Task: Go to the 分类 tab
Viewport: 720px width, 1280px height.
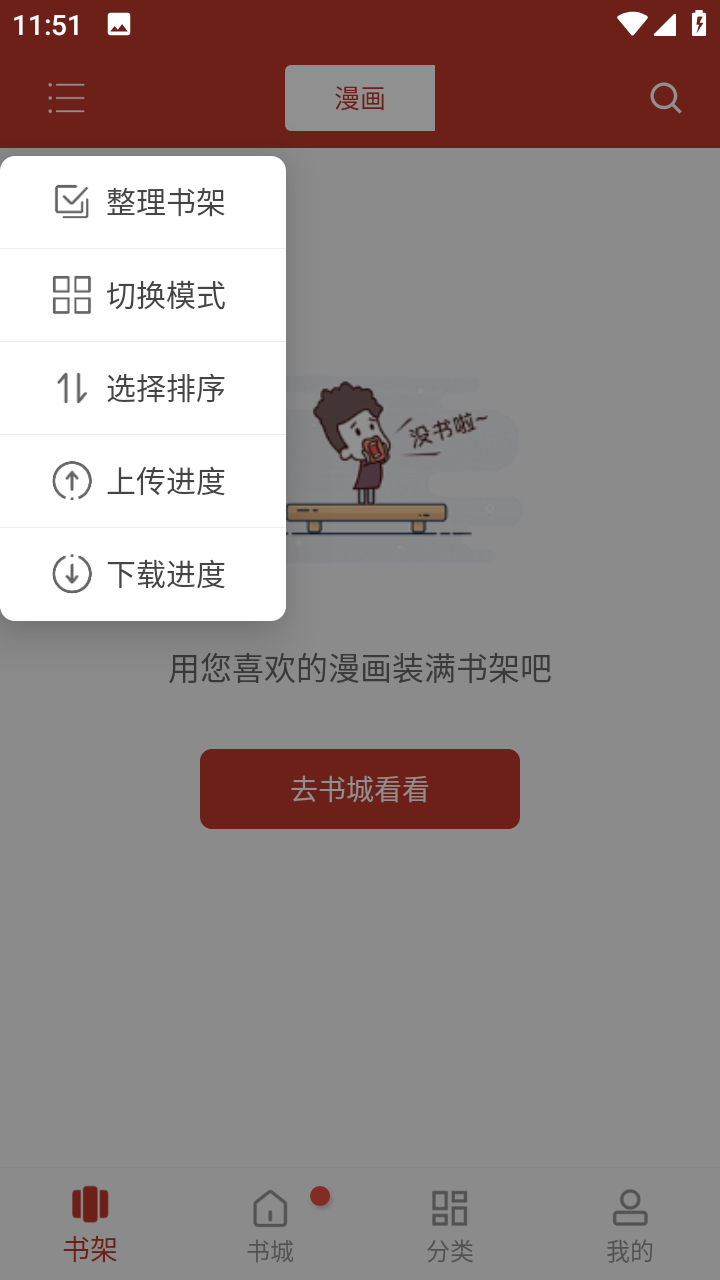Action: pyautogui.click(x=450, y=1224)
